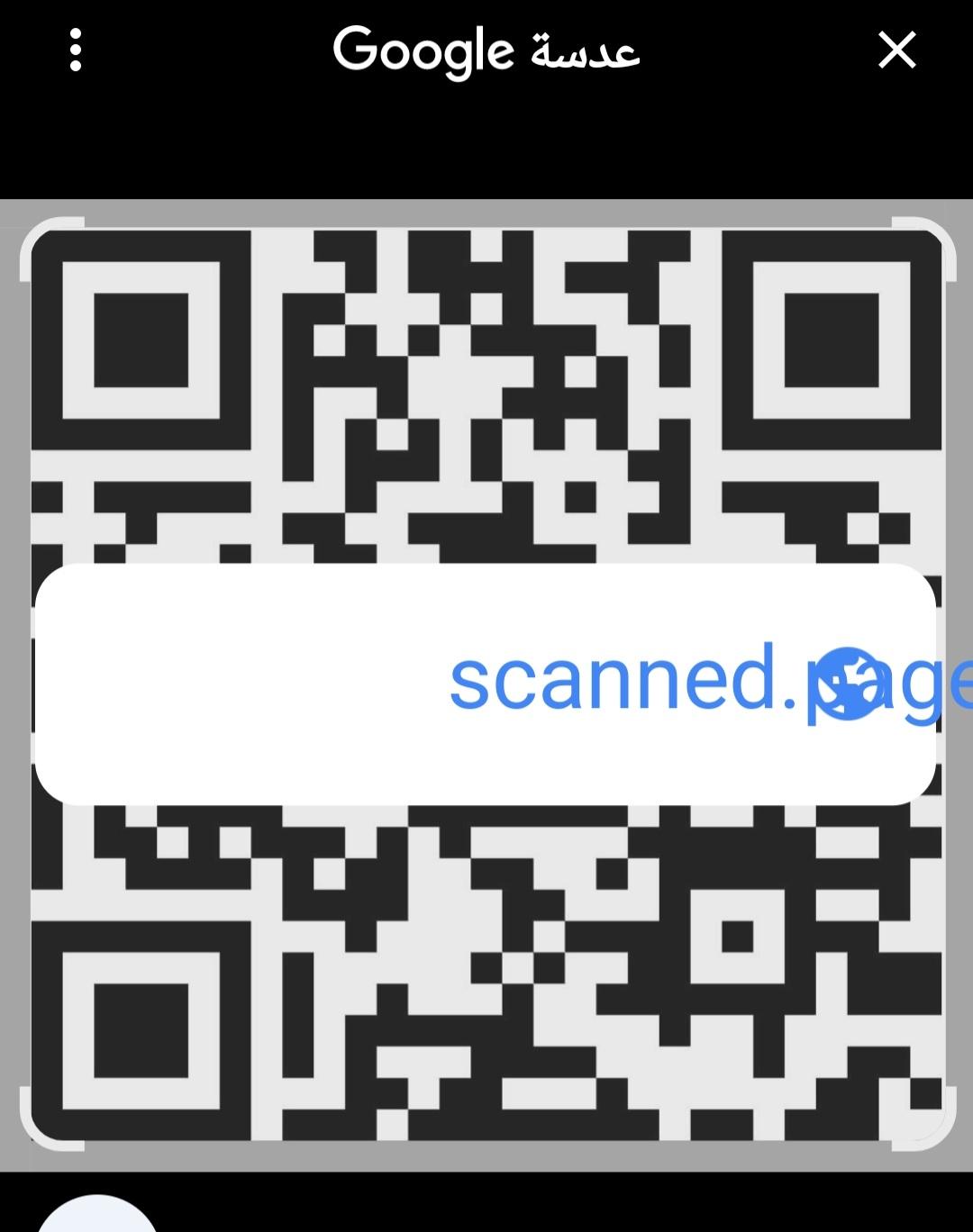Close Google Lens

pyautogui.click(x=896, y=50)
